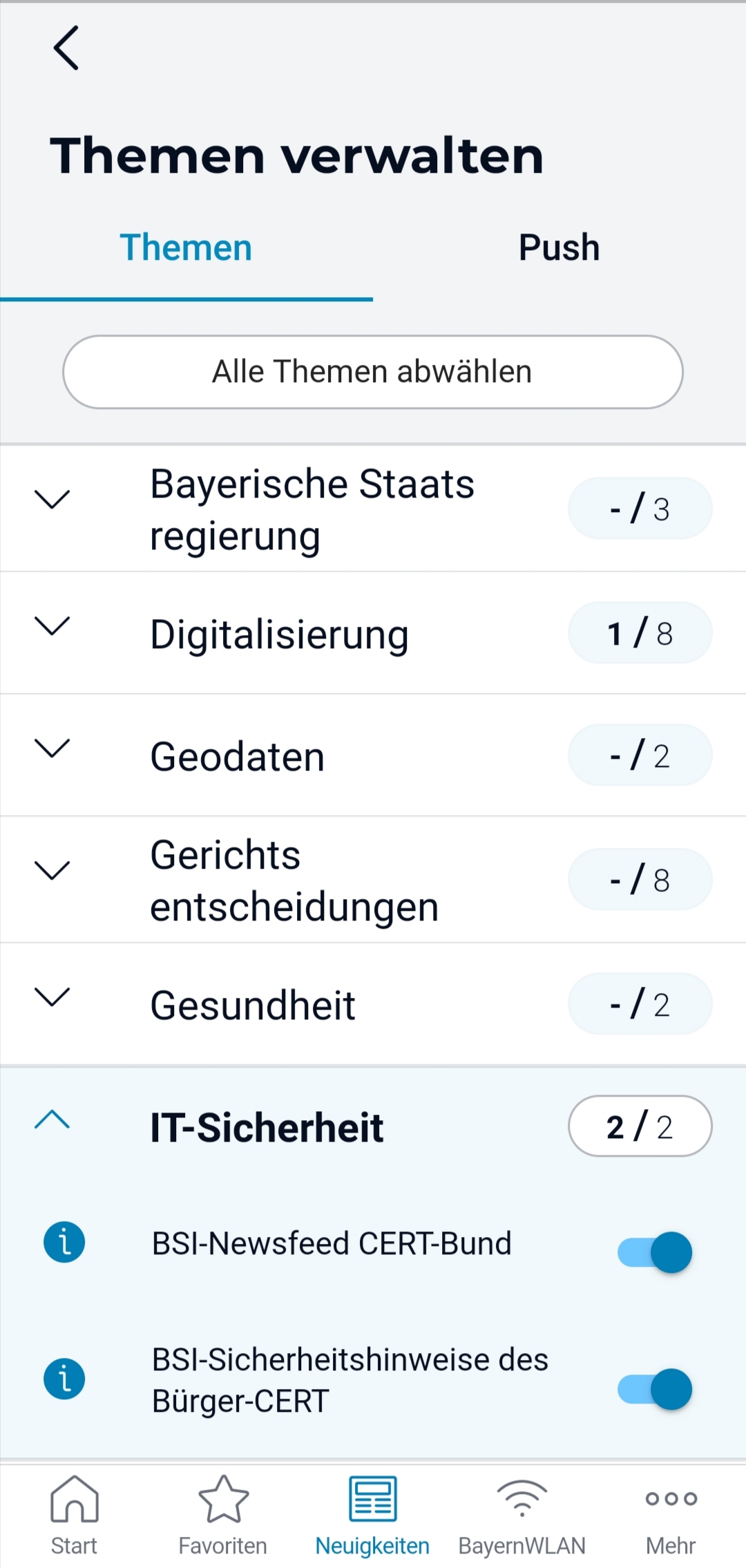Switch to the Push tab

559,247
